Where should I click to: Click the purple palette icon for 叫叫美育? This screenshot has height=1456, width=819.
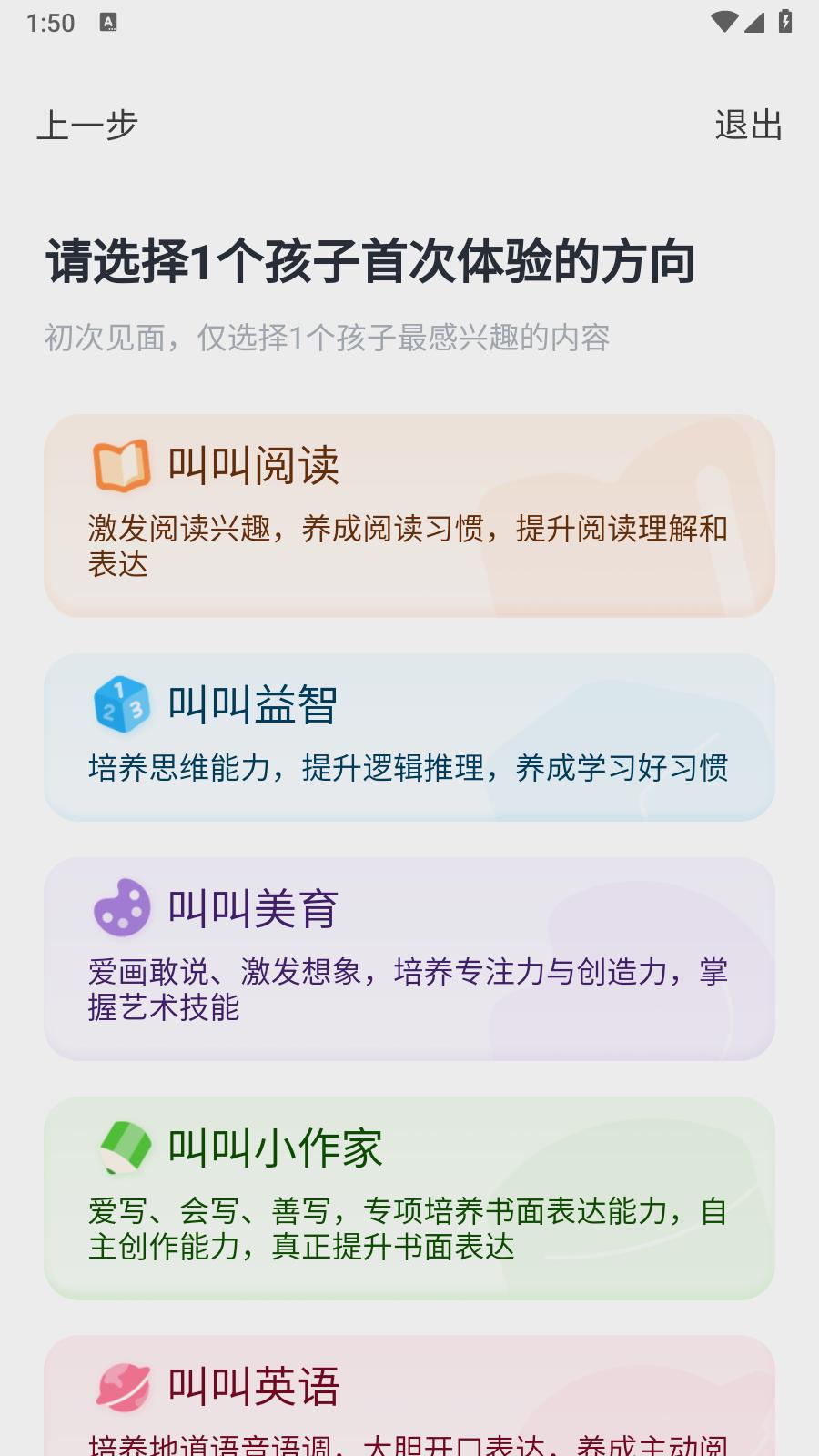(x=121, y=907)
